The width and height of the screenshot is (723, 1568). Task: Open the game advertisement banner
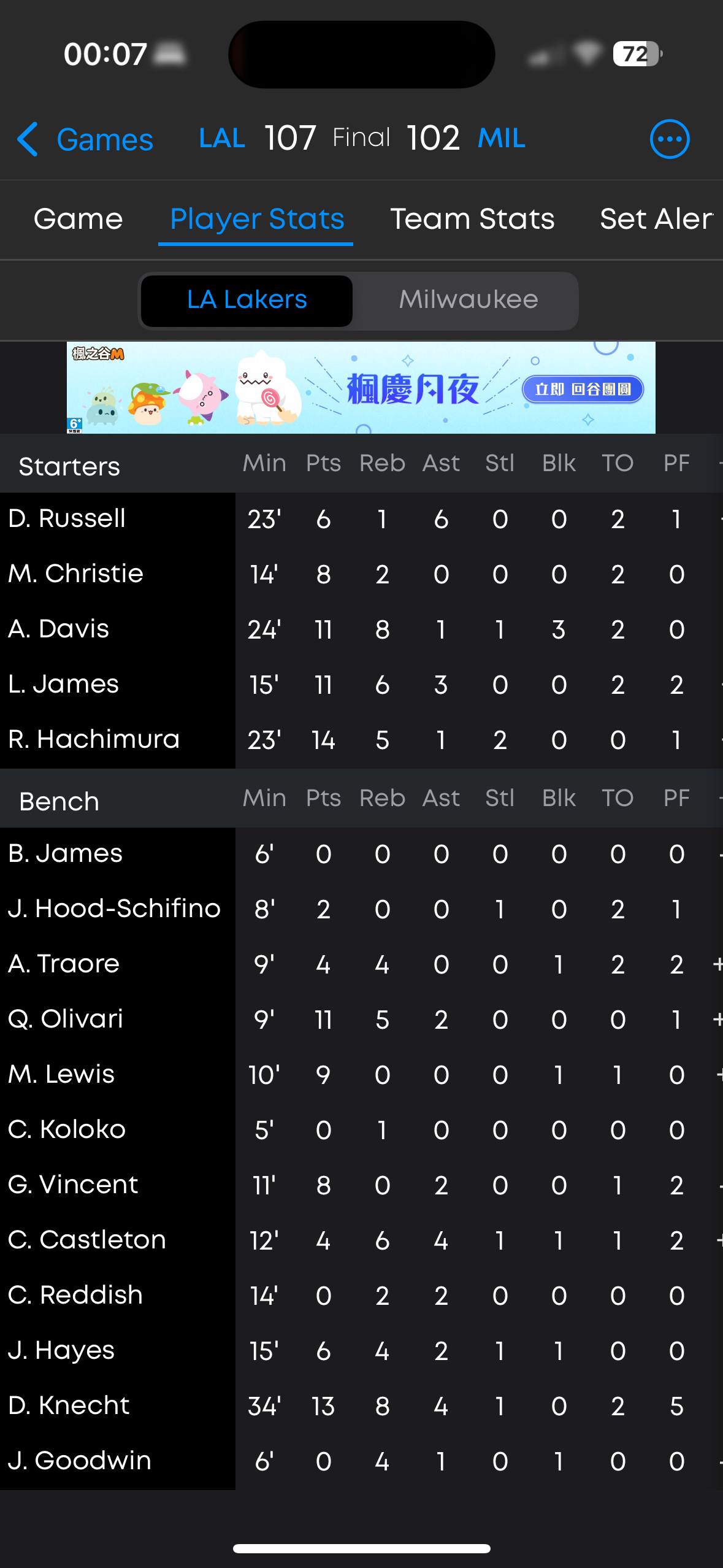(x=361, y=388)
